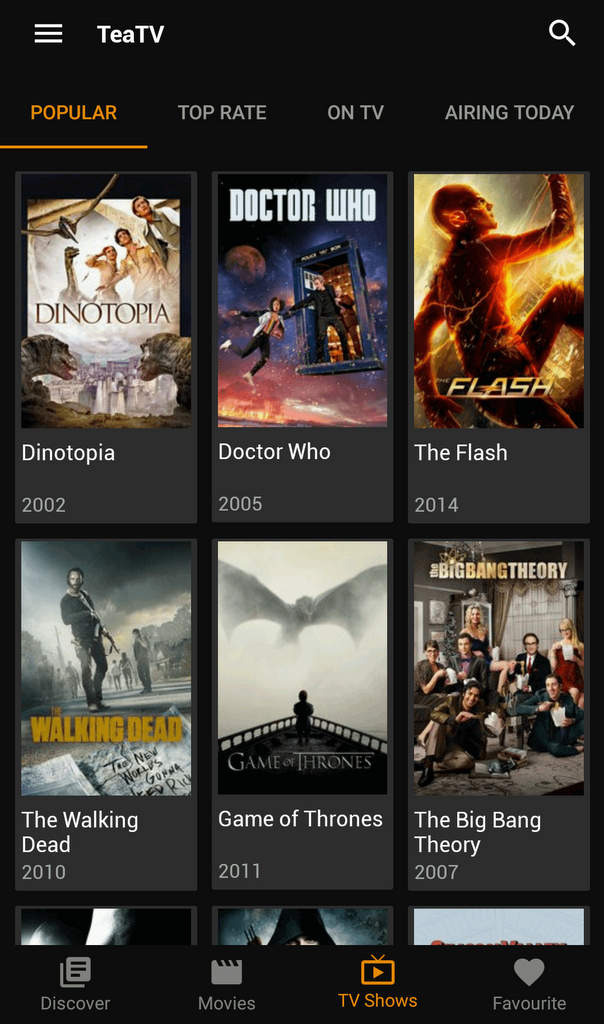The width and height of the screenshot is (604, 1024).
Task: Switch to the On TV tab
Action: [355, 113]
